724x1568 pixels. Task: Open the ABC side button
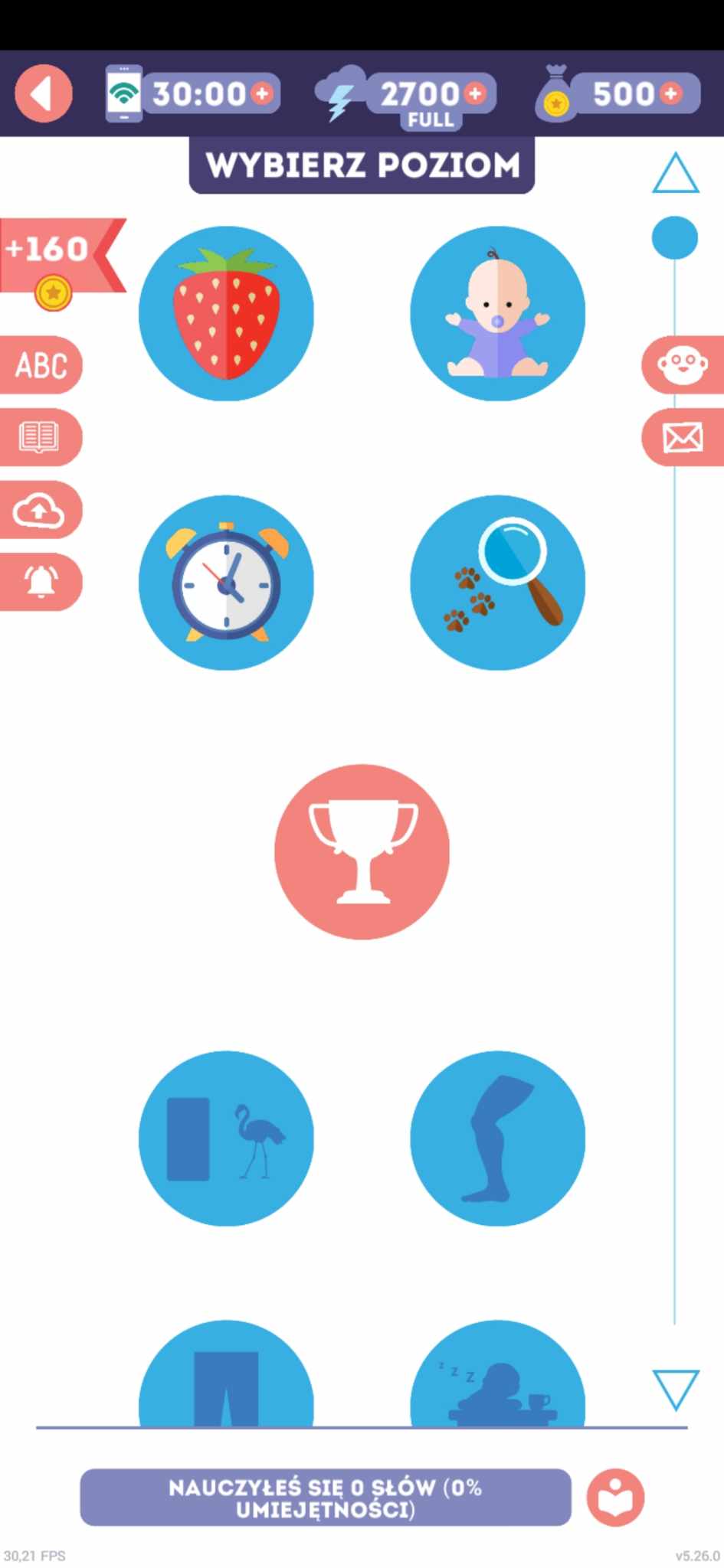pyautogui.click(x=41, y=365)
